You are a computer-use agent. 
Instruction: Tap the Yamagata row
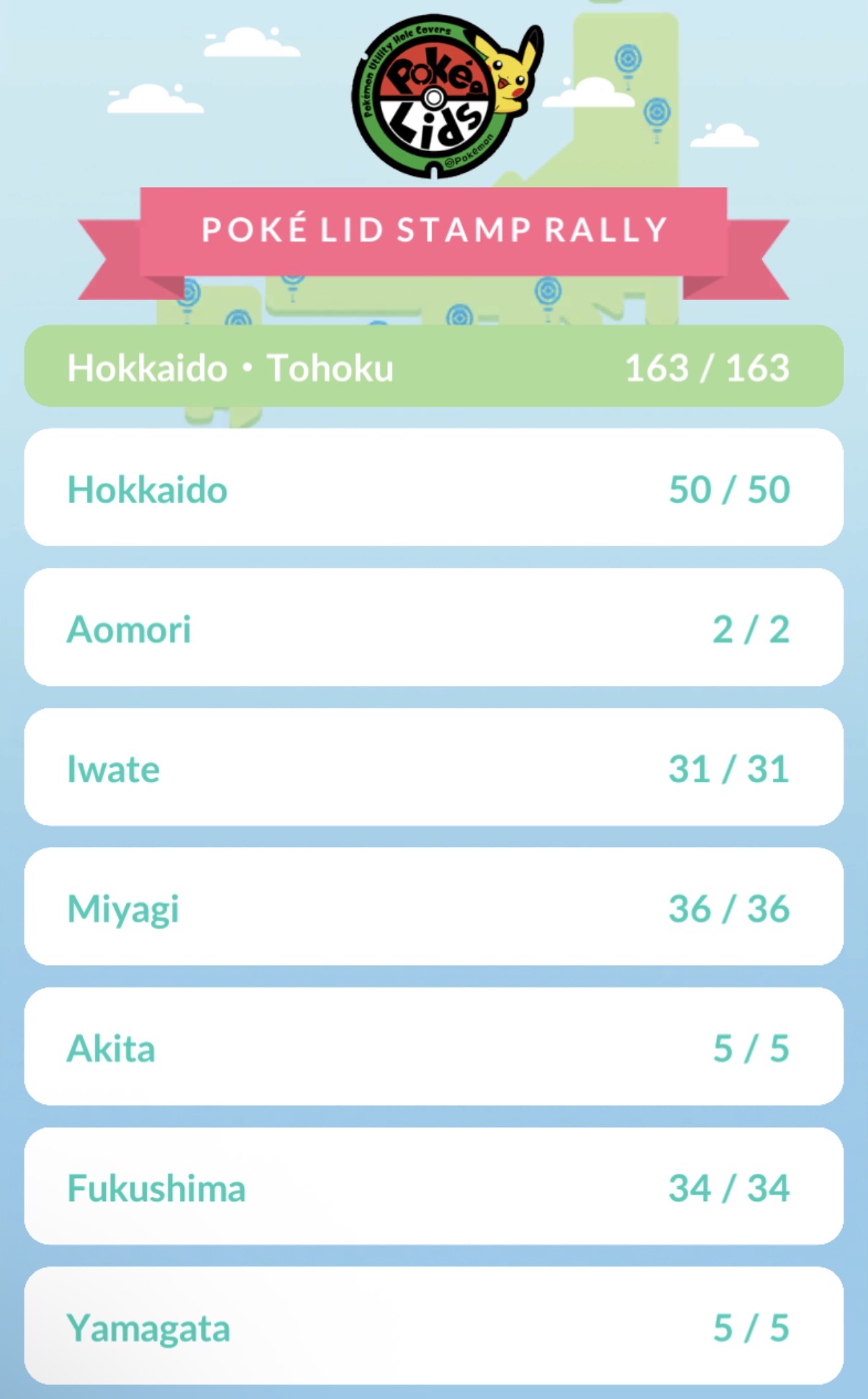[433, 1326]
